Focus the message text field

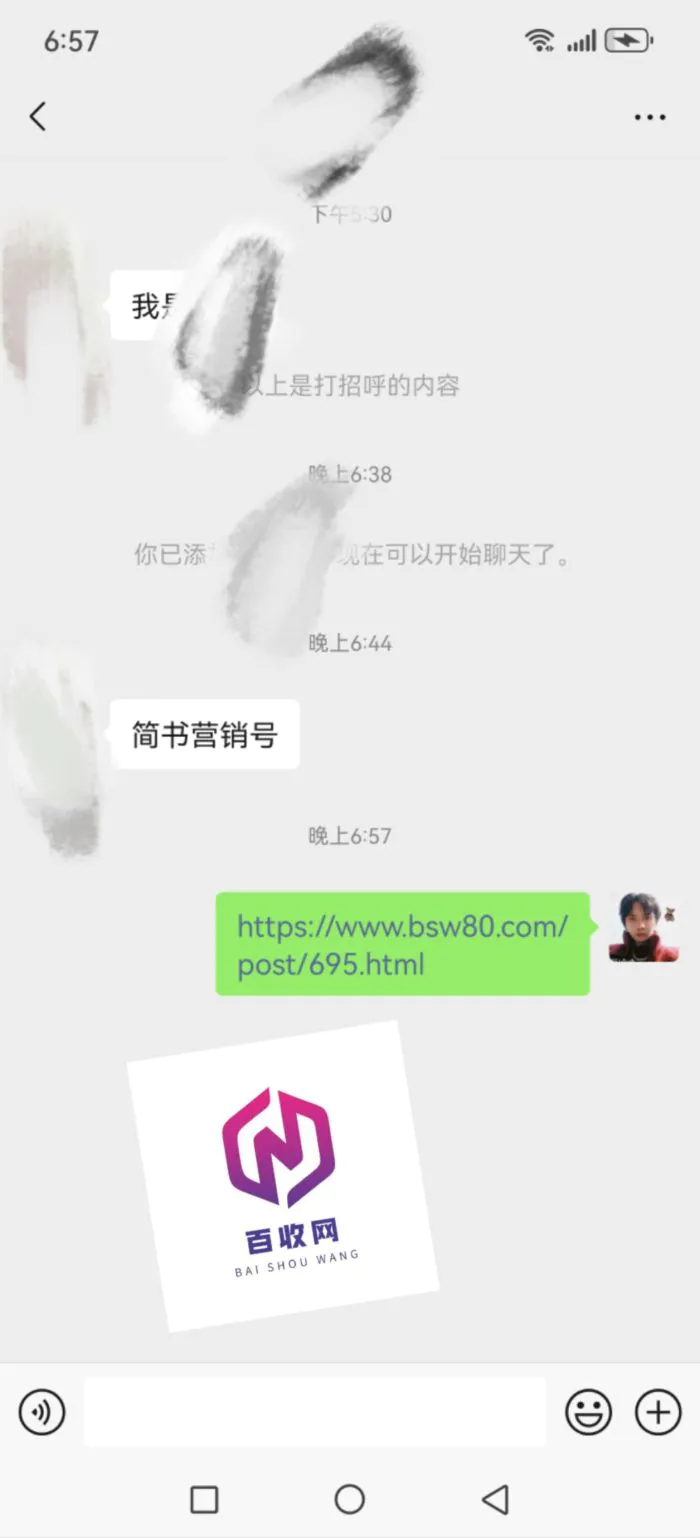tap(315, 1412)
